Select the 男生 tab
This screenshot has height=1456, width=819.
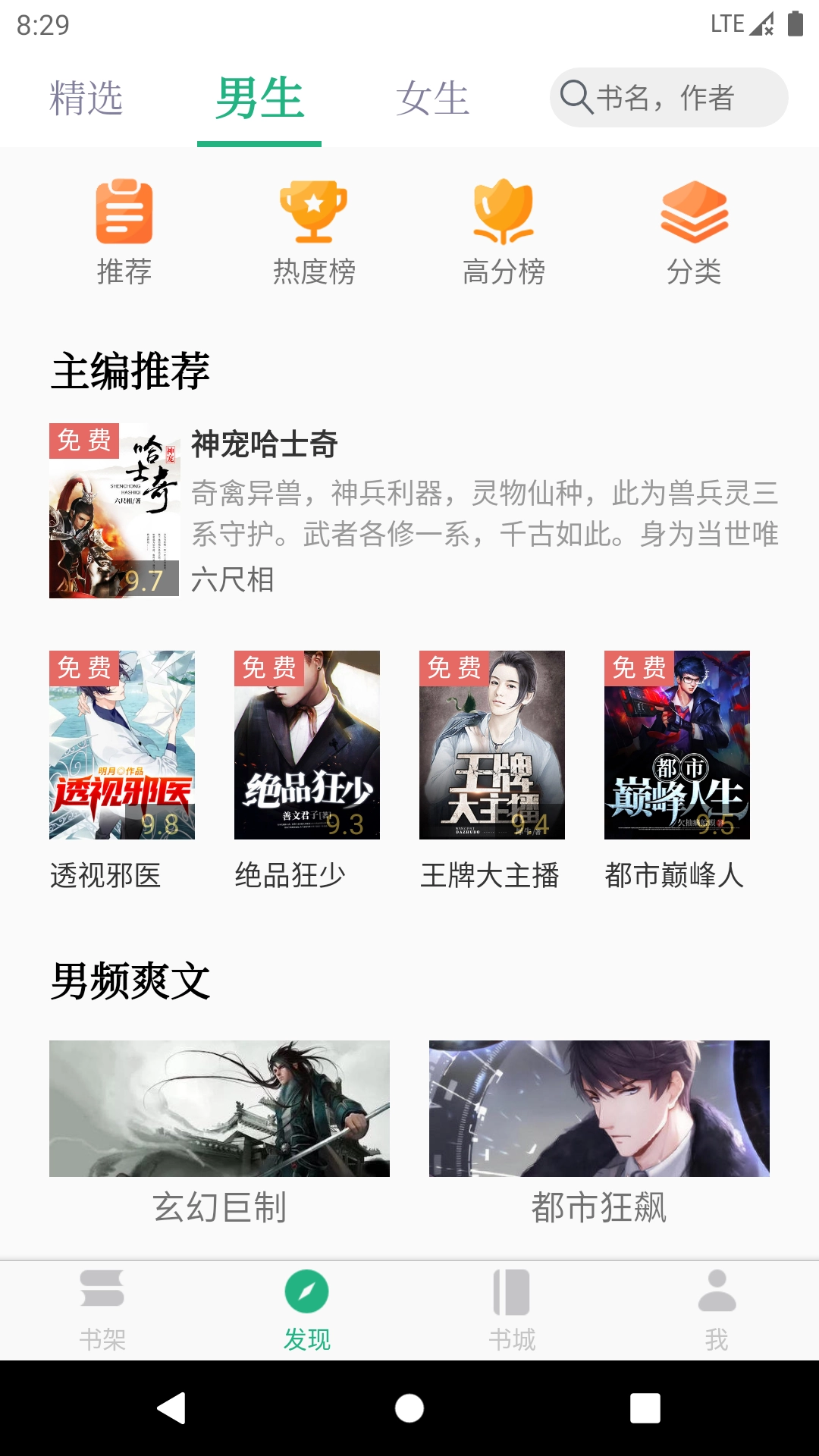[259, 97]
